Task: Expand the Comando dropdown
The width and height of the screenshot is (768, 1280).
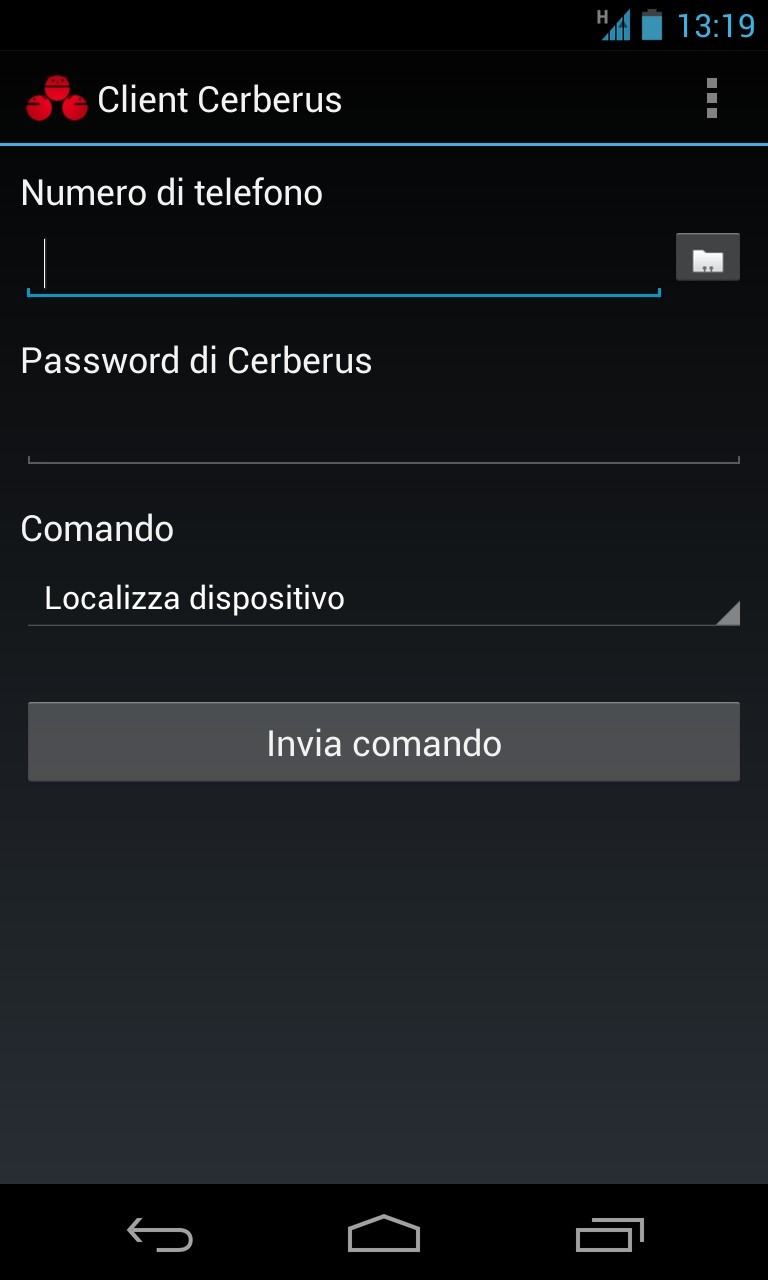Action: [383, 599]
